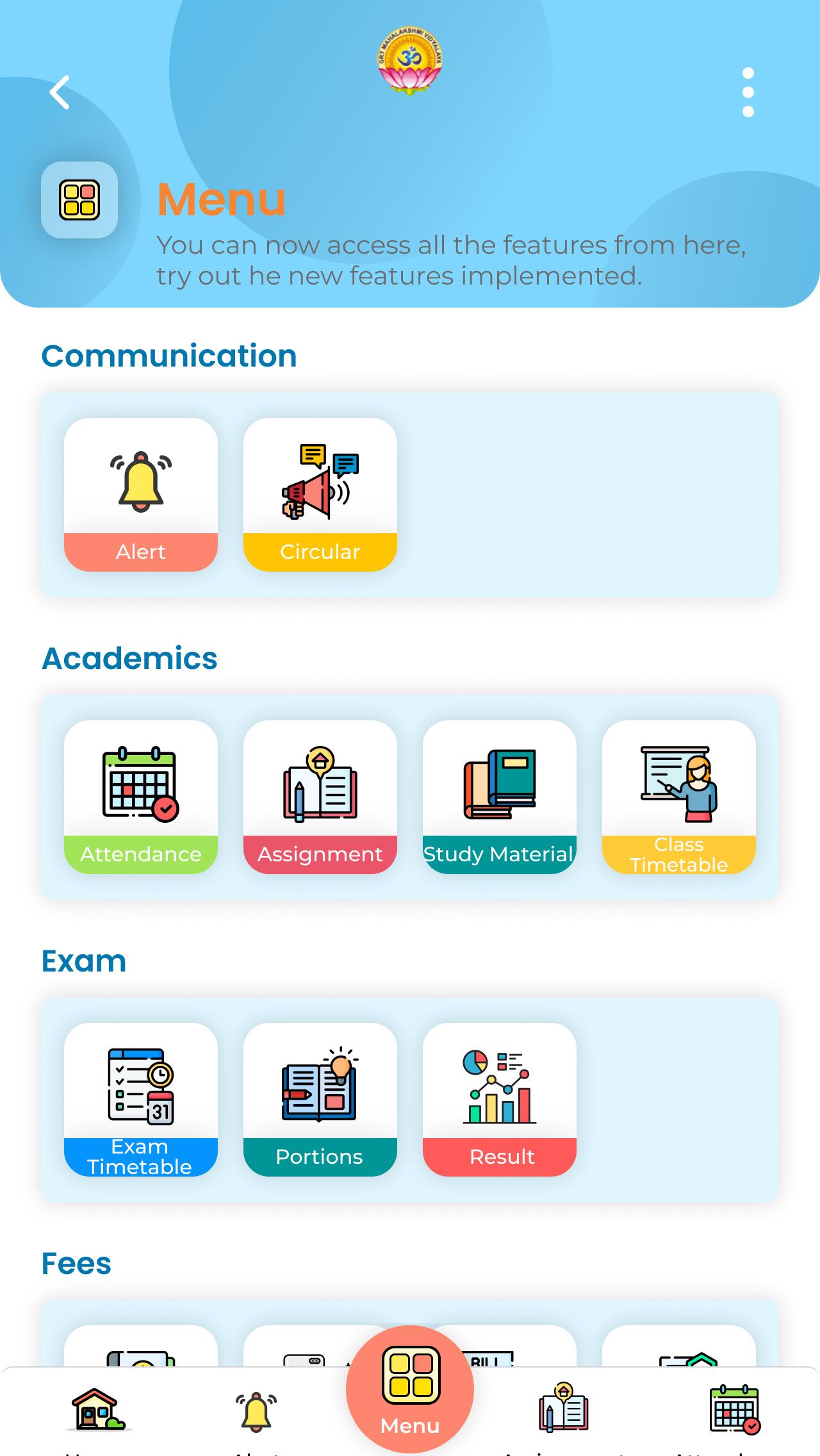
Task: Switch to the Home tab in bottom bar
Action: point(98,1413)
